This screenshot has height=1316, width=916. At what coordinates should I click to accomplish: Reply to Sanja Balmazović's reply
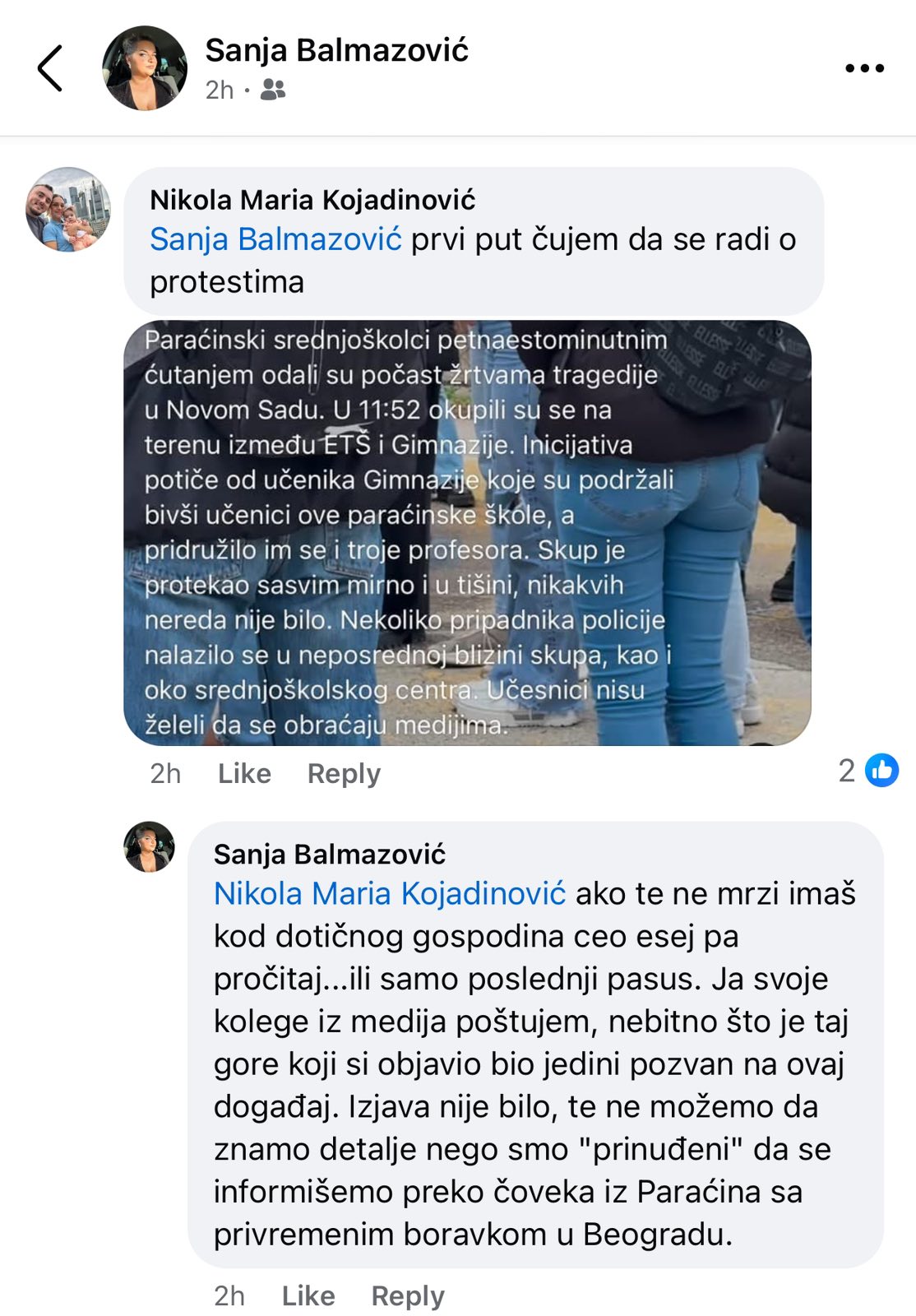(x=408, y=1295)
